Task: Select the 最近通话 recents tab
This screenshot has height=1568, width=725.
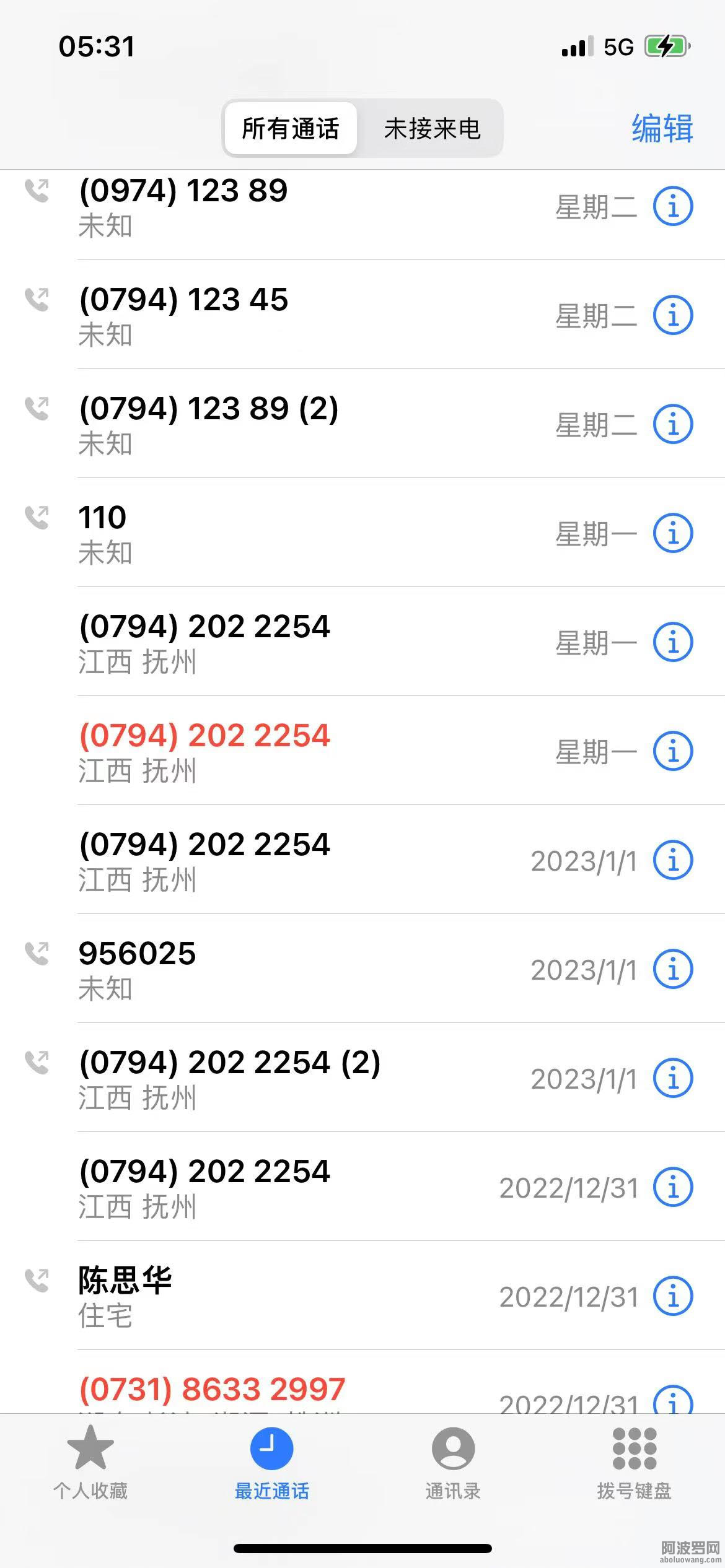Action: coord(271,1461)
